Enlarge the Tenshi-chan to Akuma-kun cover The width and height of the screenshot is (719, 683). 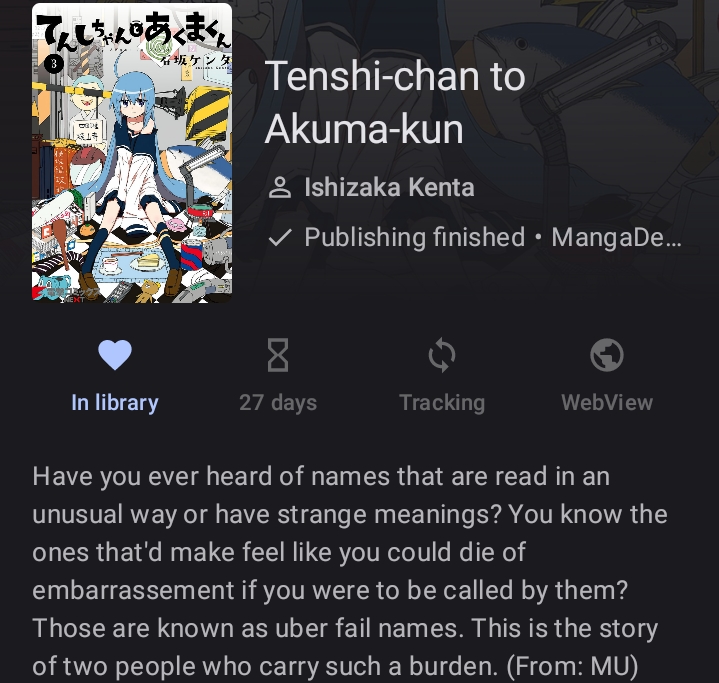132,153
